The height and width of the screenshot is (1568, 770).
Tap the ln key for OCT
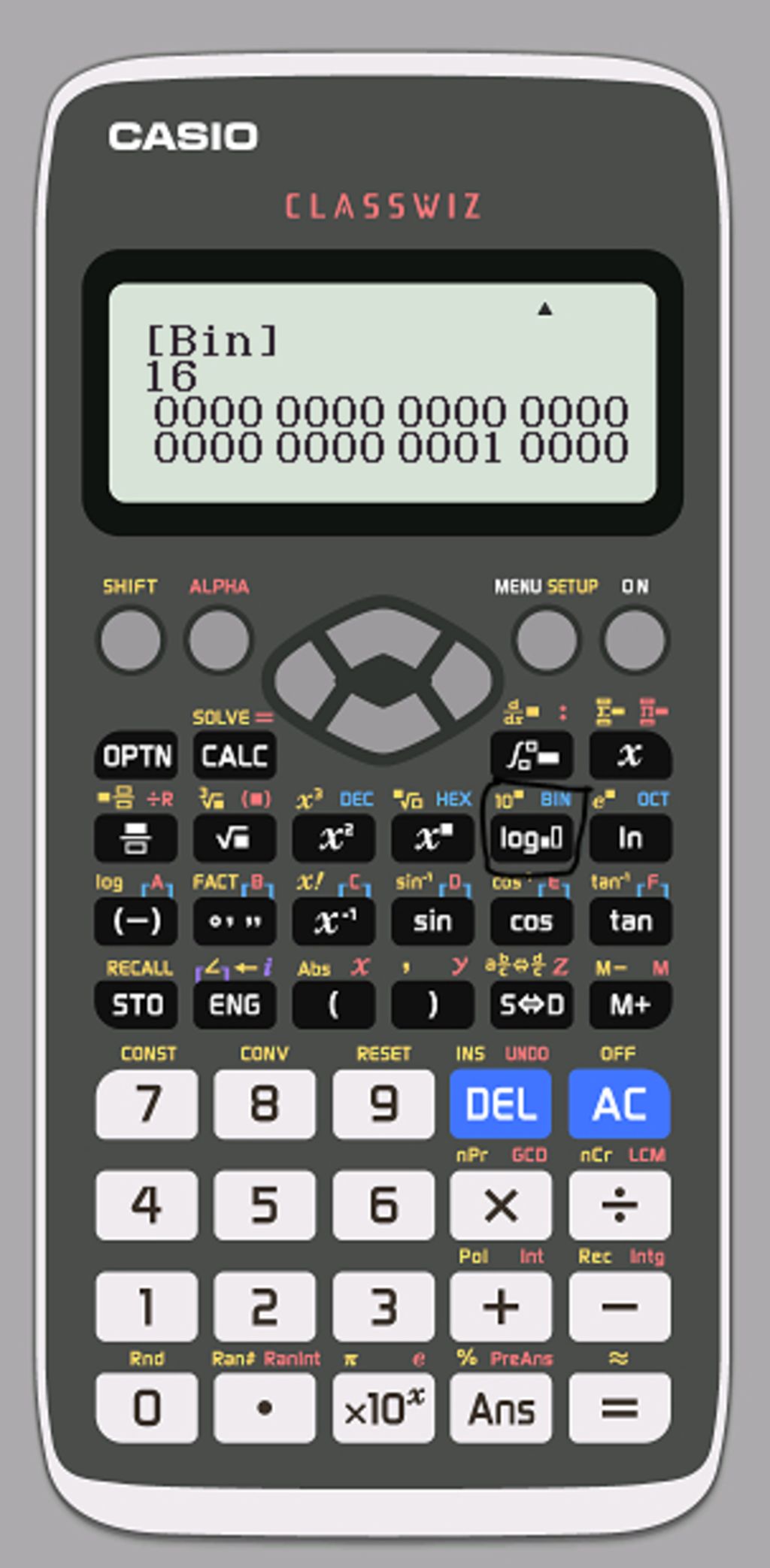coord(630,838)
